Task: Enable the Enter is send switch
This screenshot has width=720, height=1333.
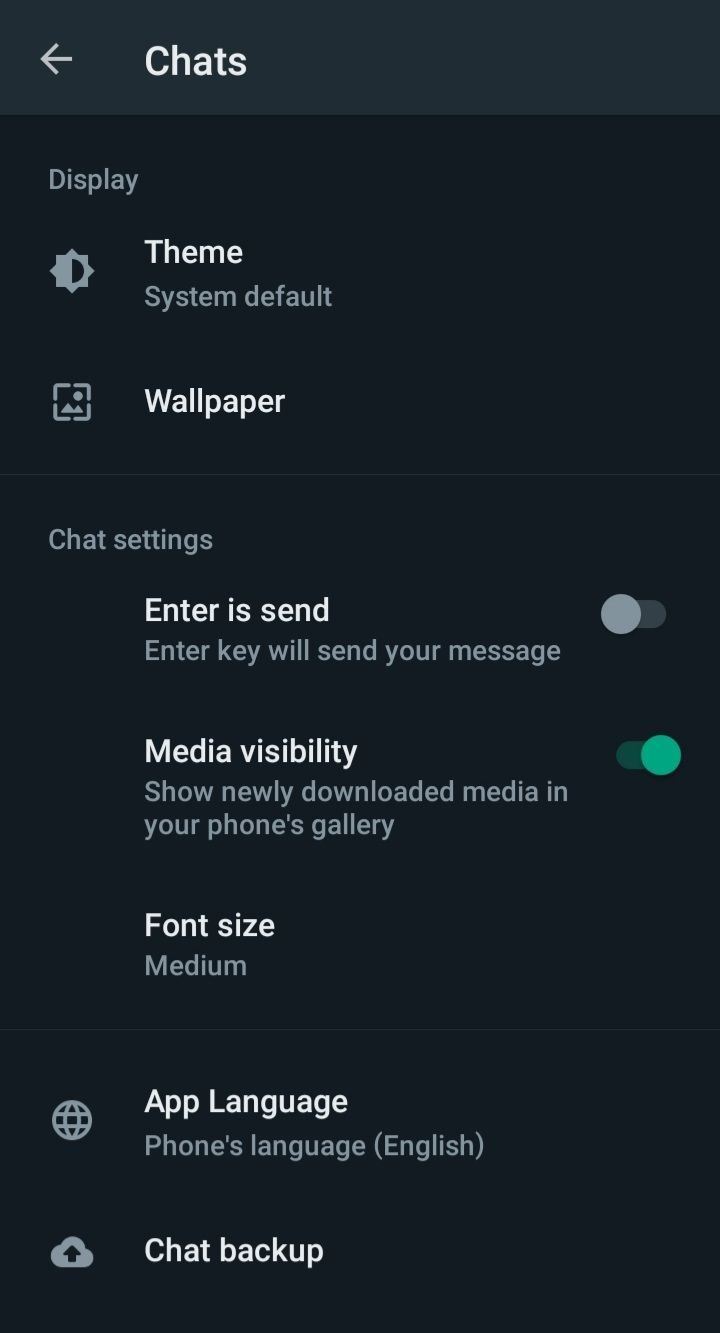Action: click(634, 614)
